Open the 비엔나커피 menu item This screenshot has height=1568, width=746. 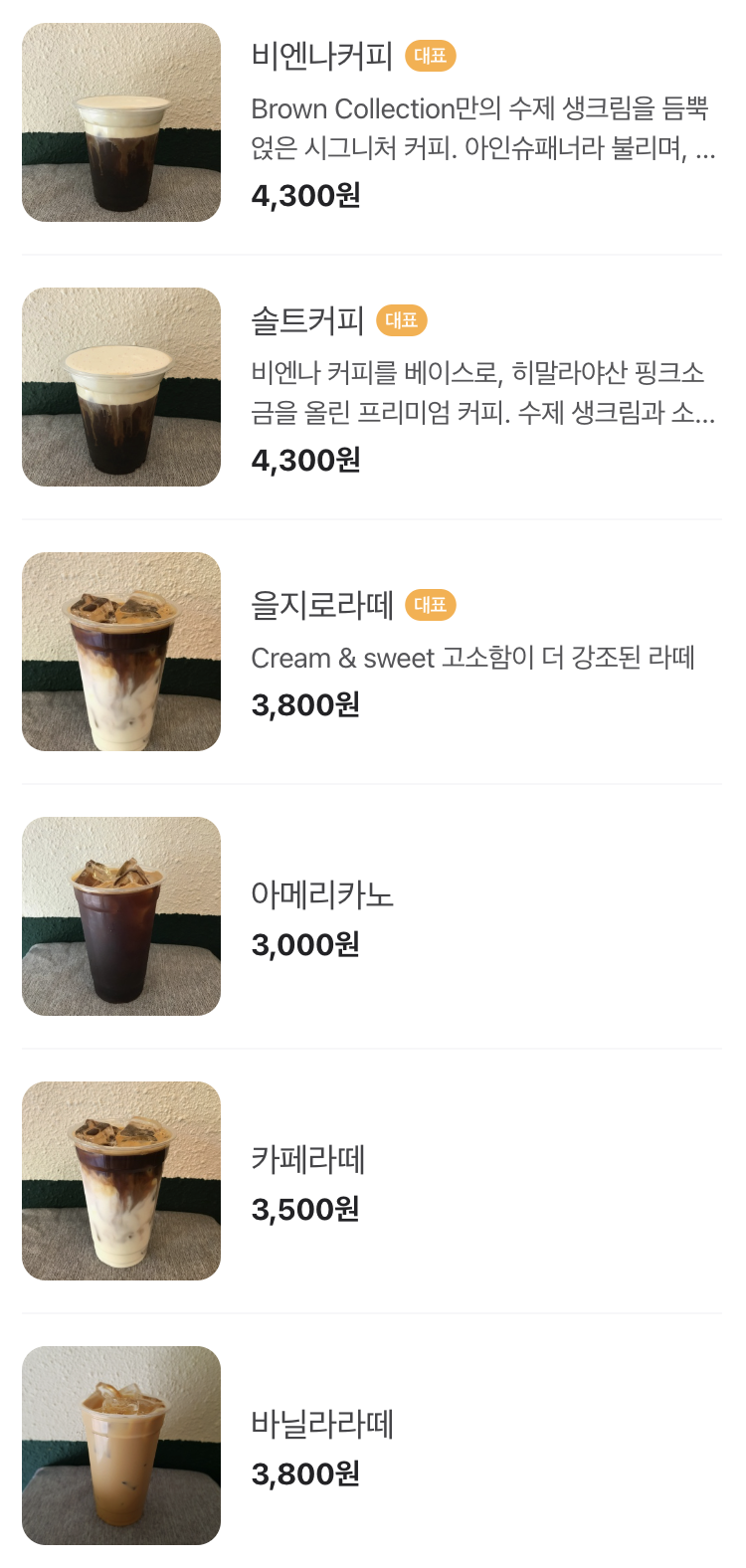[322, 56]
